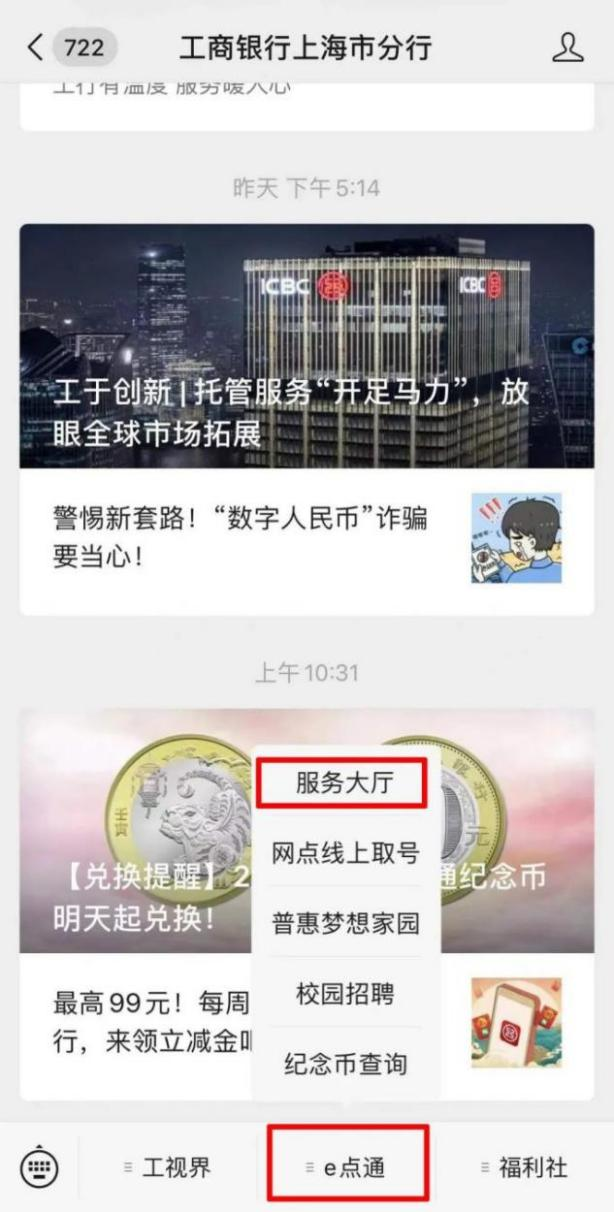Open 纪念币查询 option
This screenshot has width=614, height=1212.
(x=345, y=1063)
